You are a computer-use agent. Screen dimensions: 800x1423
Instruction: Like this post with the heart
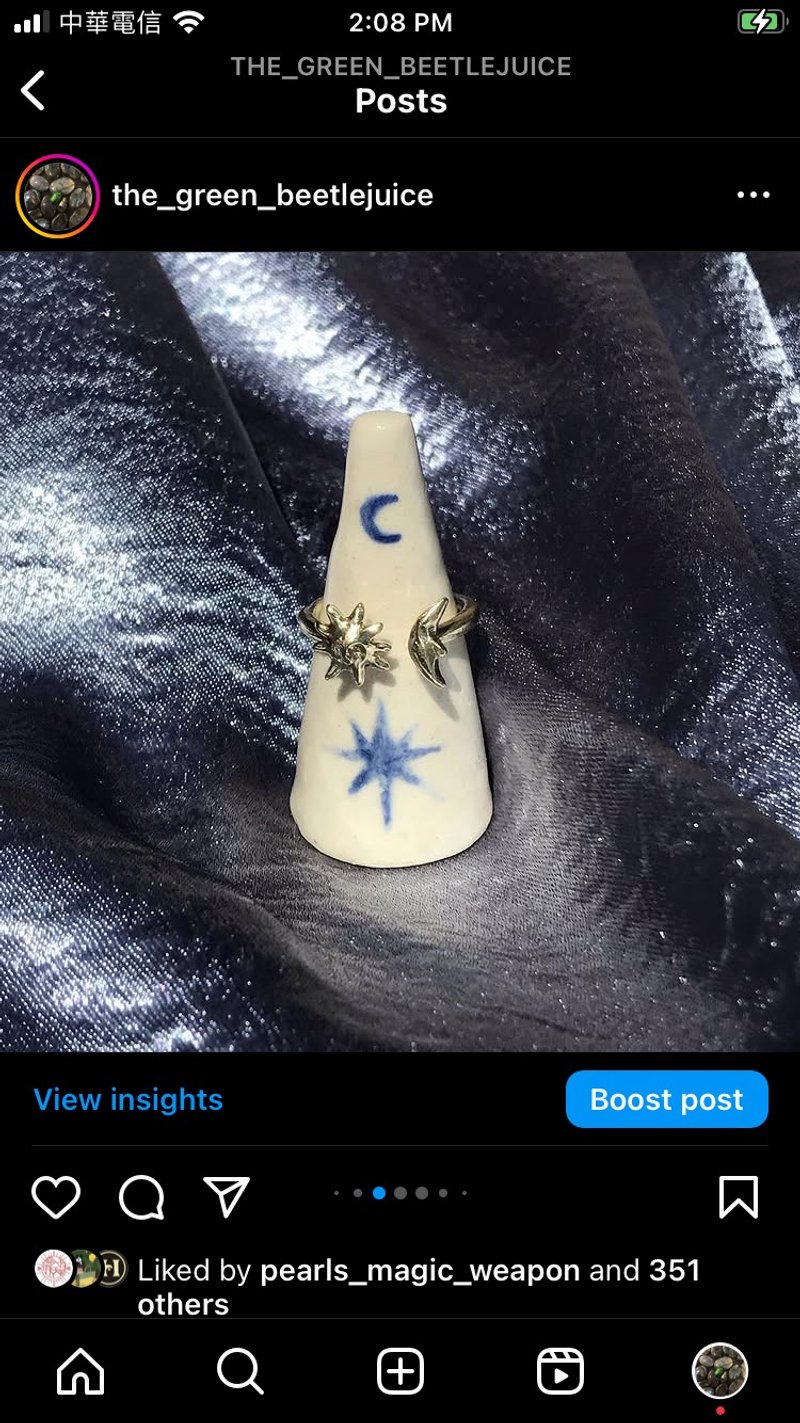[x=56, y=1197]
